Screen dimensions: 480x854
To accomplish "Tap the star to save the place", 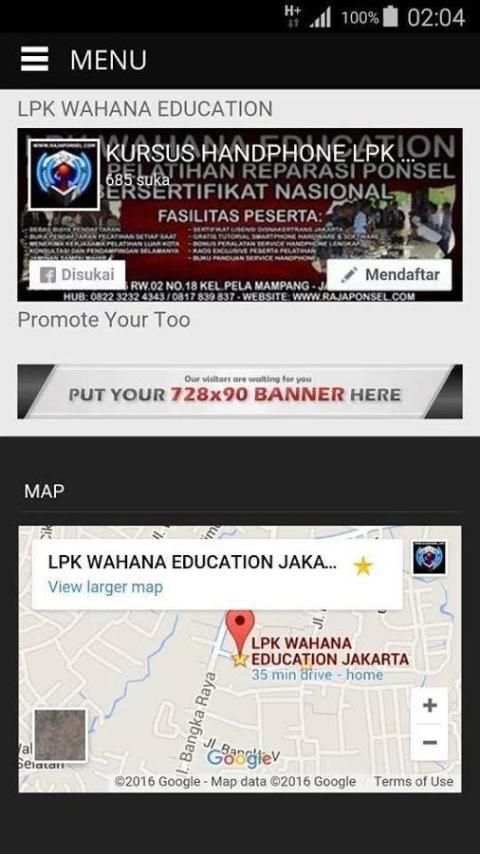I will (x=363, y=566).
